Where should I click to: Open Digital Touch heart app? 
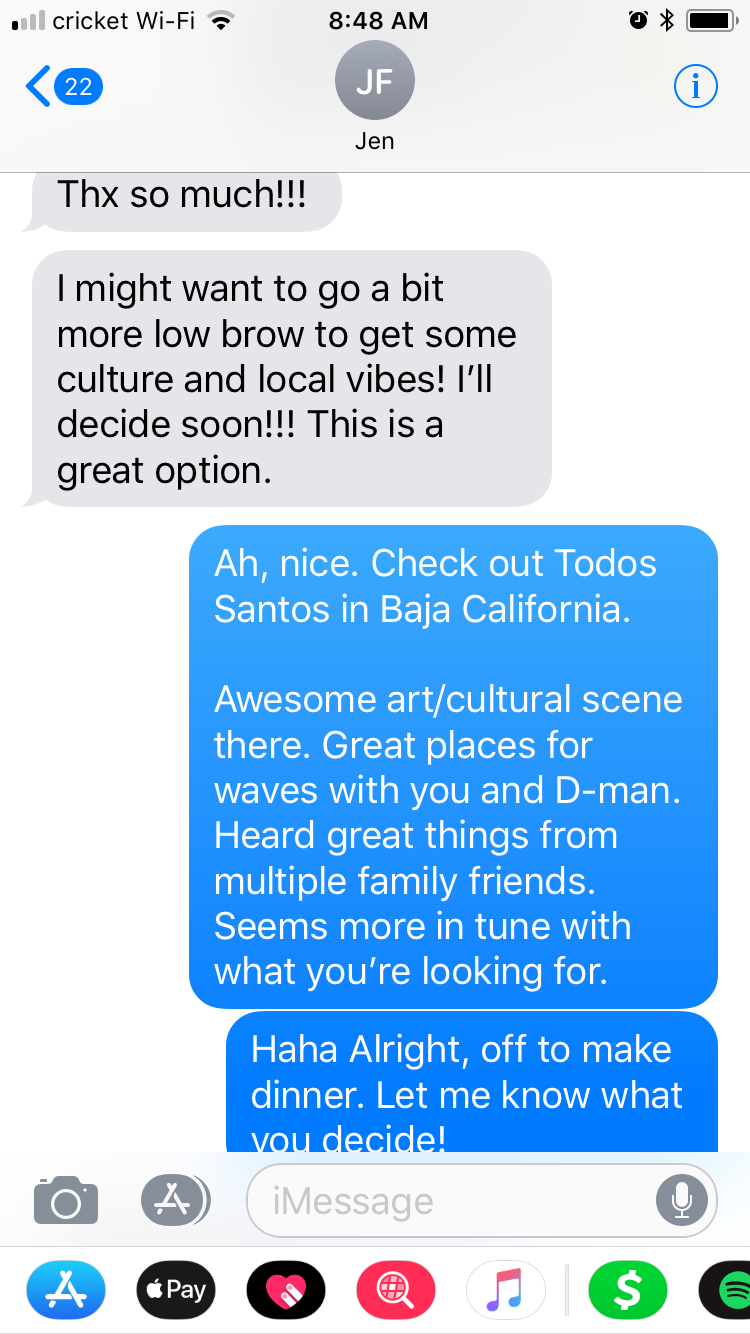(x=285, y=1290)
